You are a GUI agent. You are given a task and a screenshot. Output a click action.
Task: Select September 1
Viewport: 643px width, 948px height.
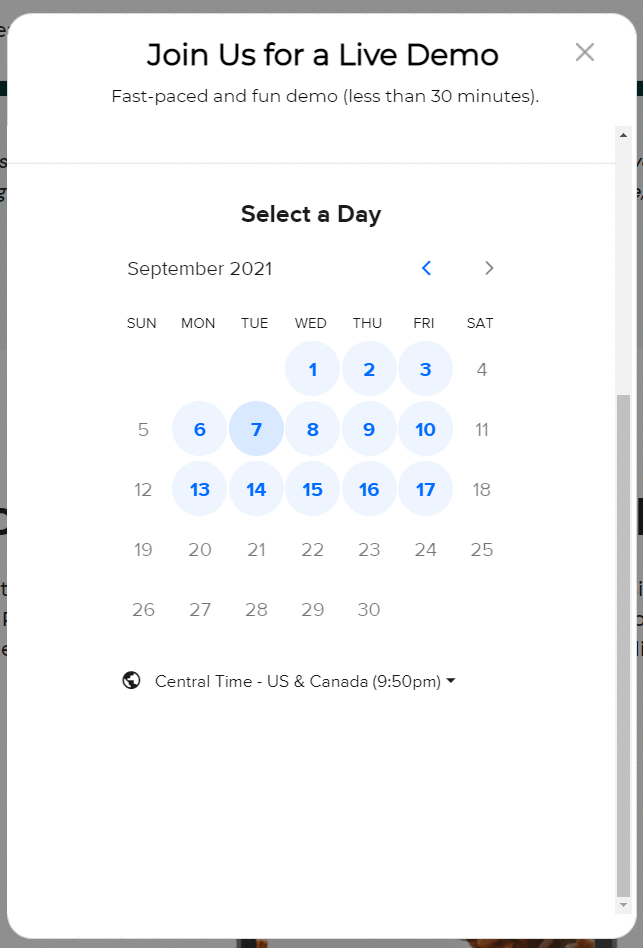pyautogui.click(x=312, y=370)
